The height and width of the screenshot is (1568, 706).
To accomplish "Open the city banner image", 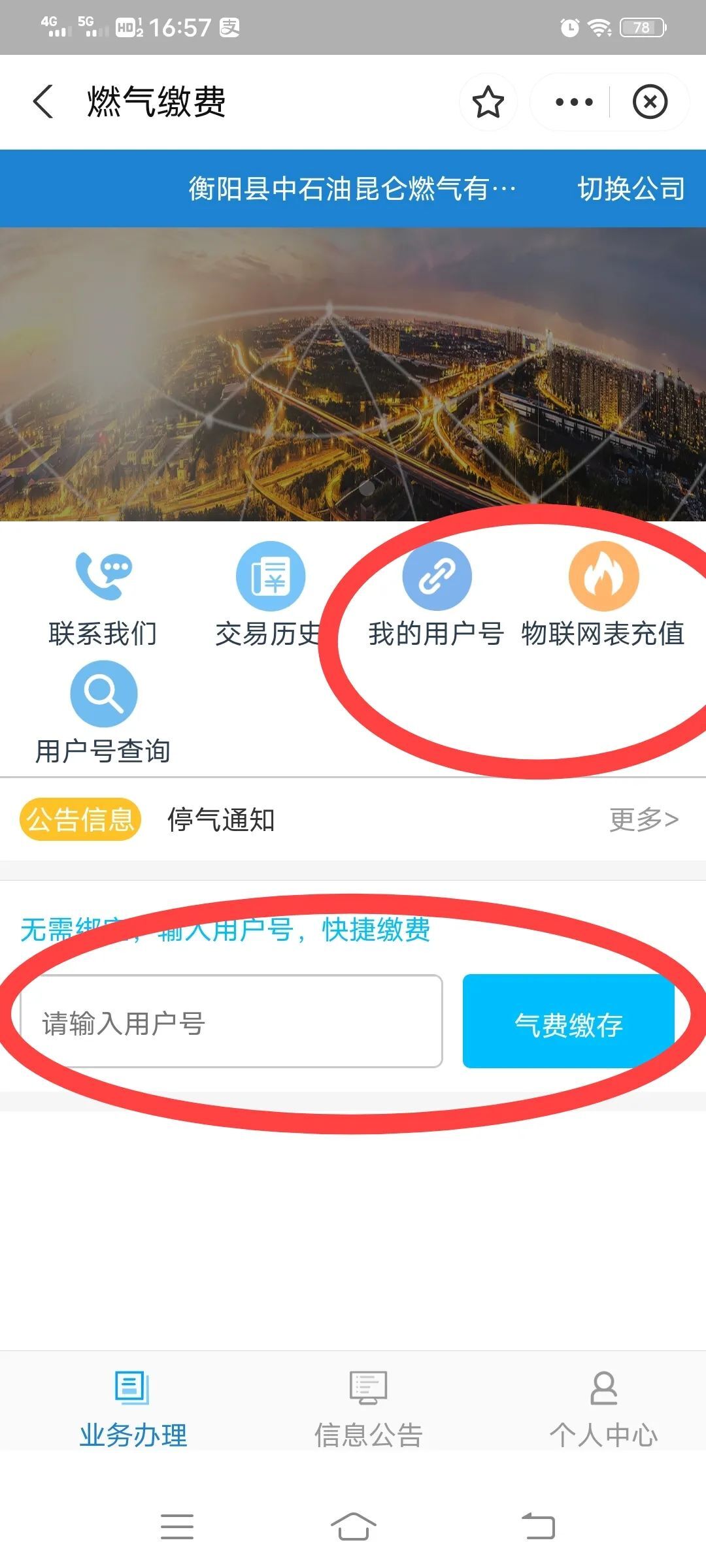I will (353, 374).
